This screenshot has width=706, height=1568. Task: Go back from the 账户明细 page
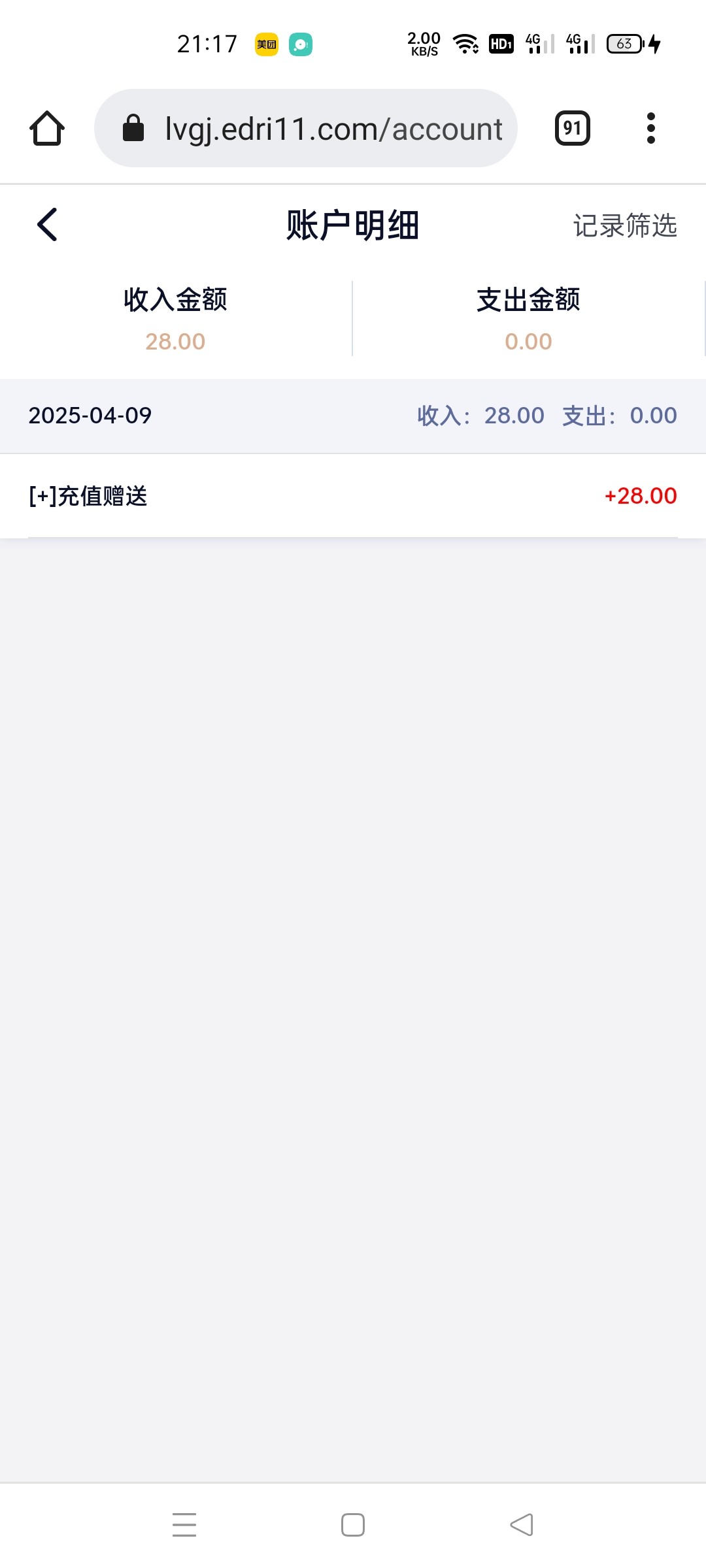[48, 225]
